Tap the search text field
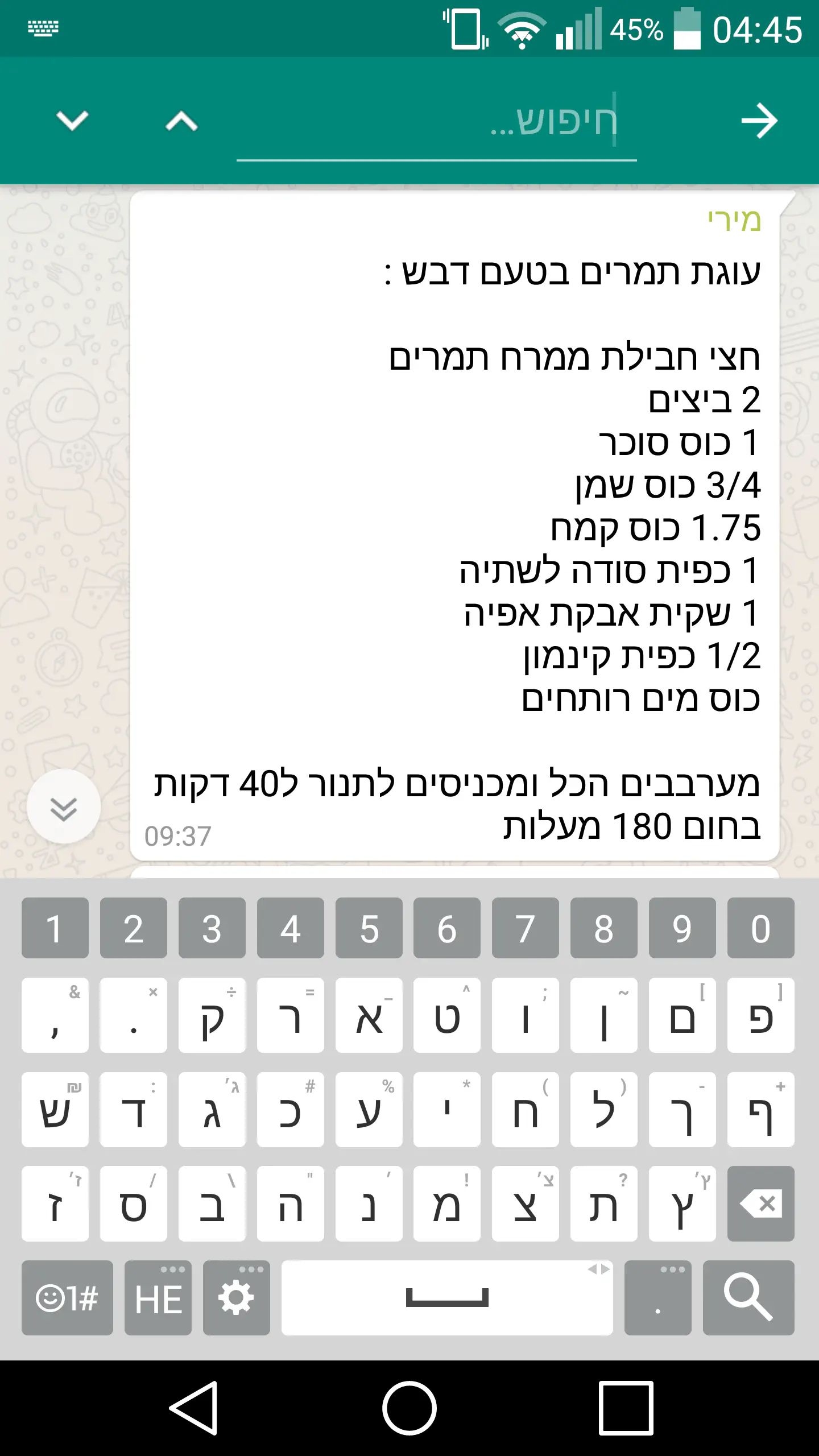The width and height of the screenshot is (819, 1456). [x=436, y=122]
